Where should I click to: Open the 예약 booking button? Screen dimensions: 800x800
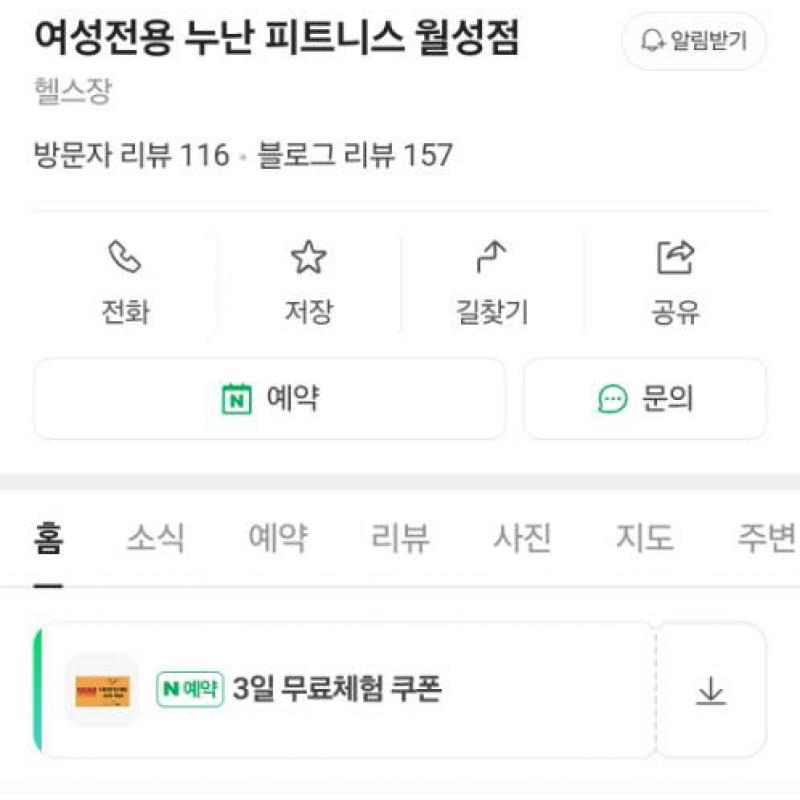(270, 399)
